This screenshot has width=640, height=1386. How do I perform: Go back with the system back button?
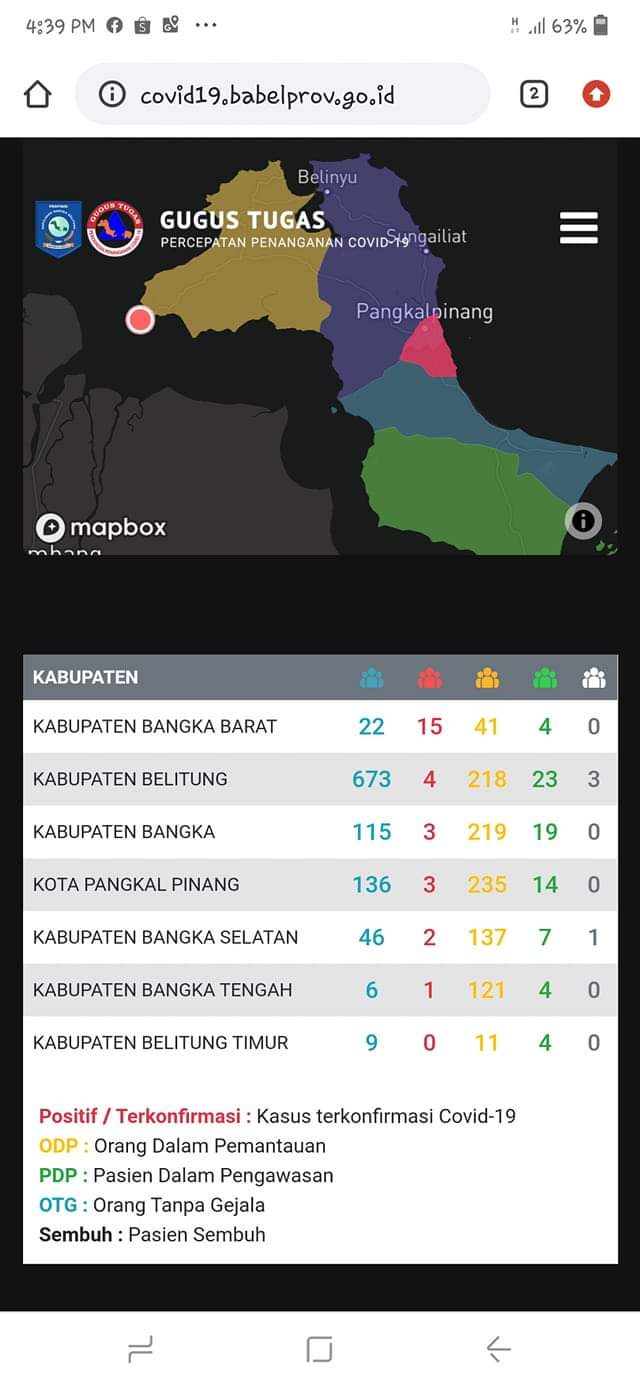(498, 1350)
